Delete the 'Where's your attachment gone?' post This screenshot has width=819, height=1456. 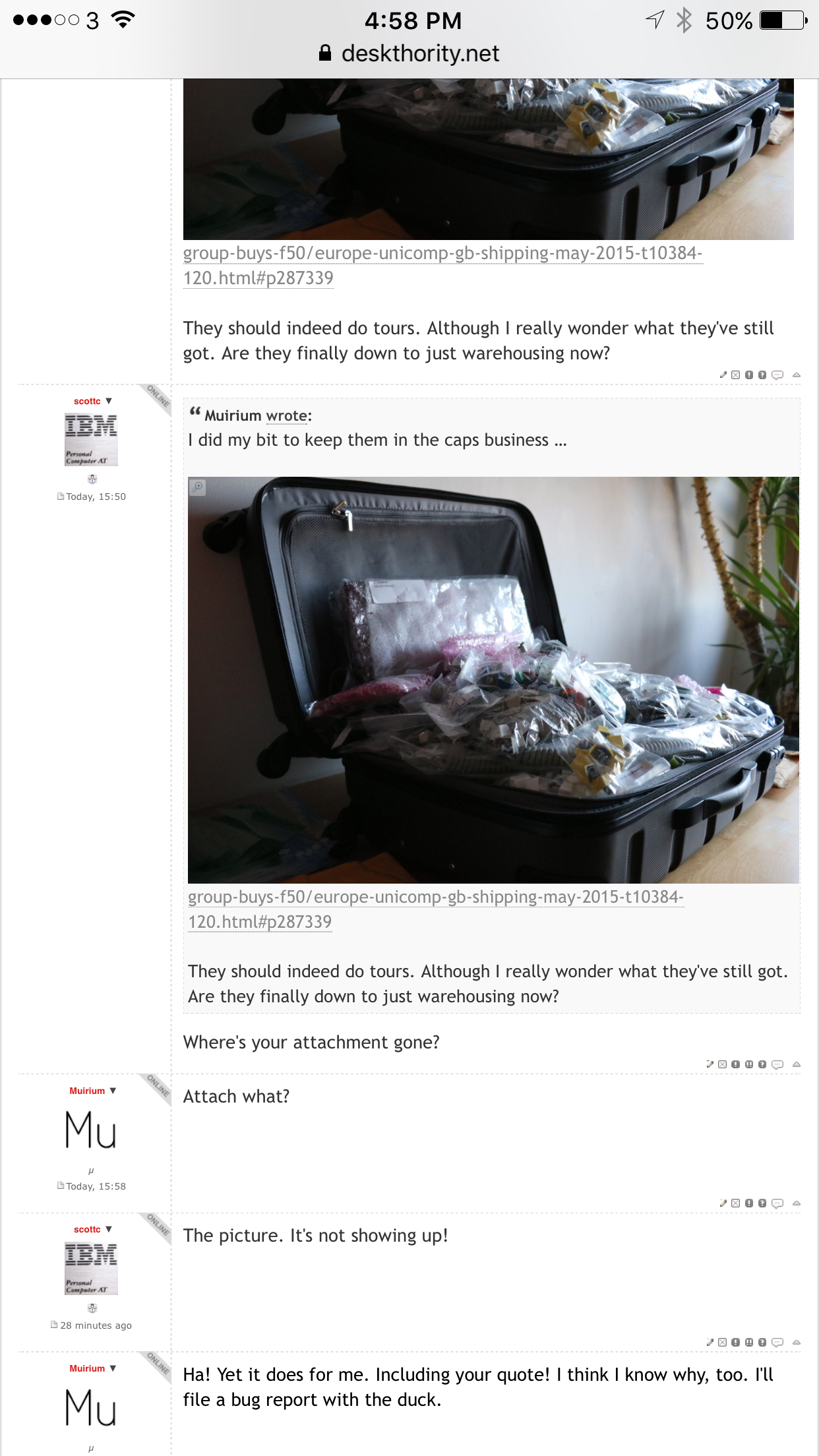point(723,1064)
